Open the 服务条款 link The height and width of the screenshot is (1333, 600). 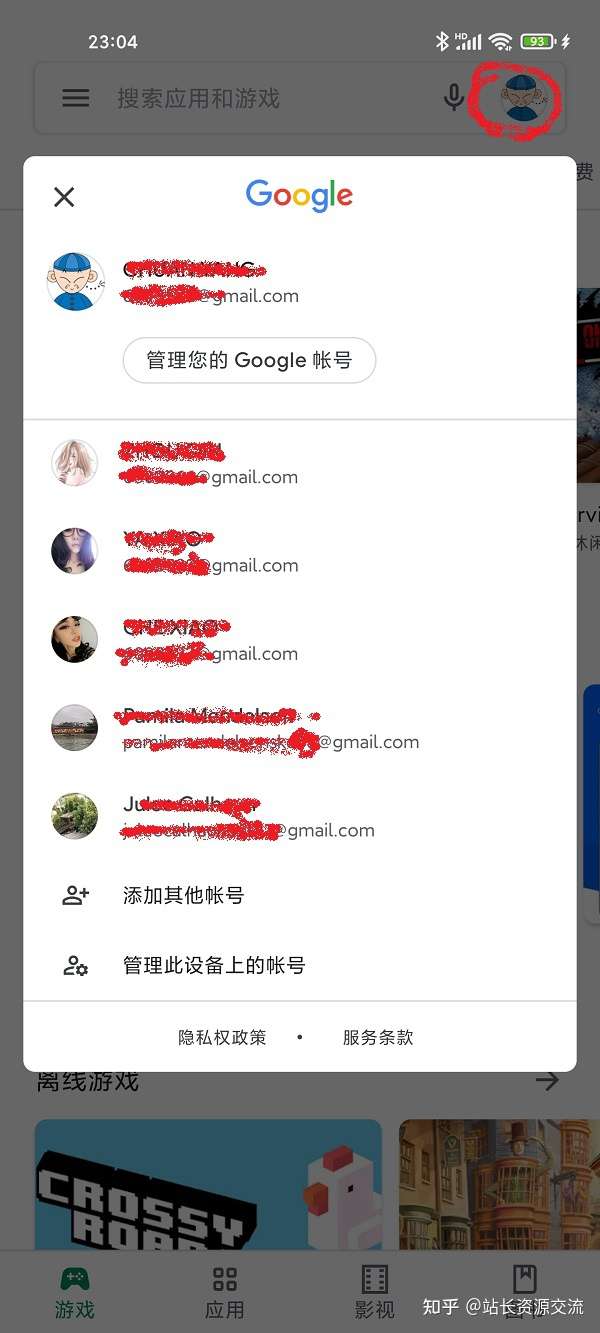378,1037
